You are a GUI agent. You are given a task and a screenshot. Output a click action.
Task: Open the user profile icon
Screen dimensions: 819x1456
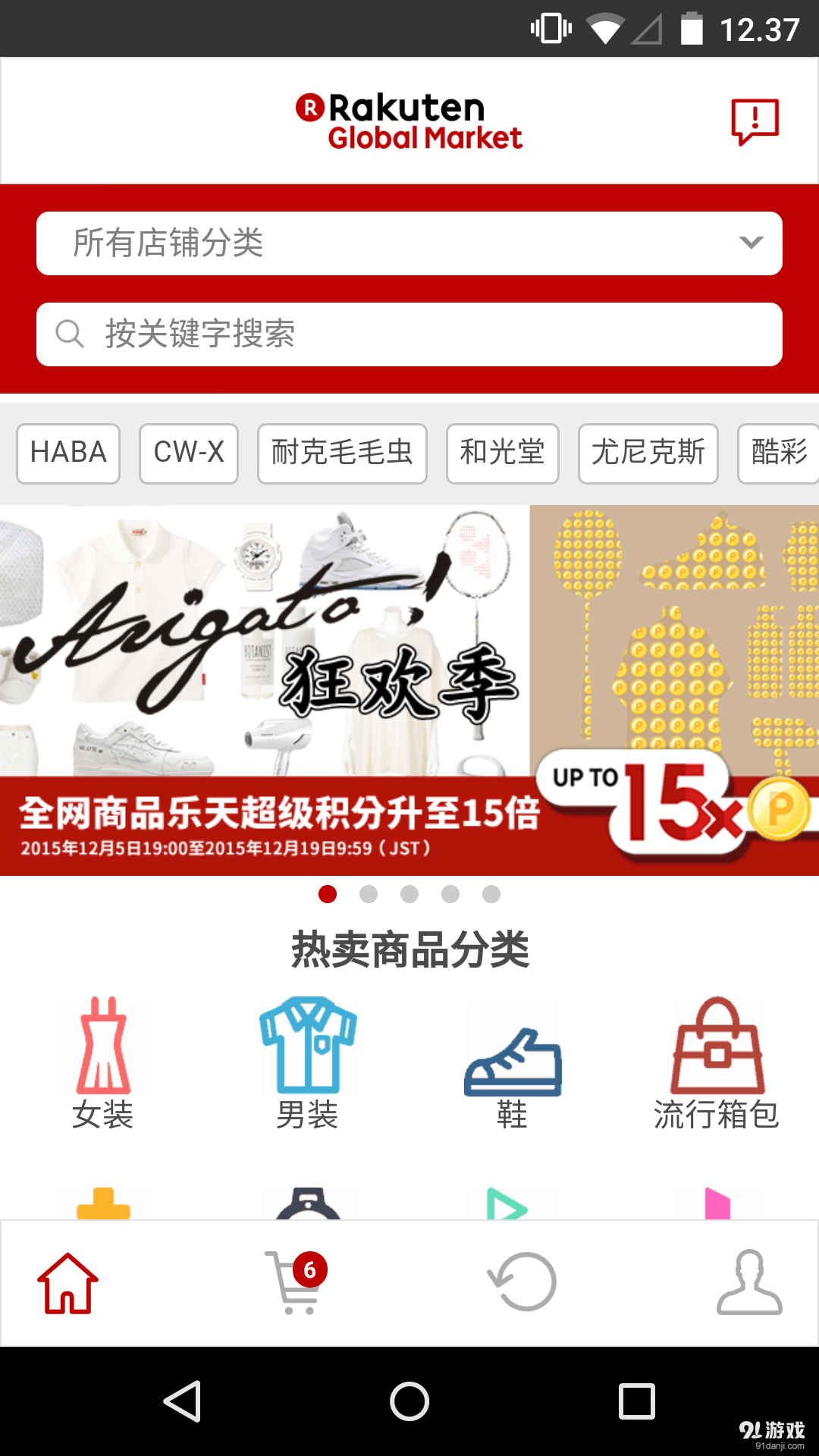click(750, 1282)
